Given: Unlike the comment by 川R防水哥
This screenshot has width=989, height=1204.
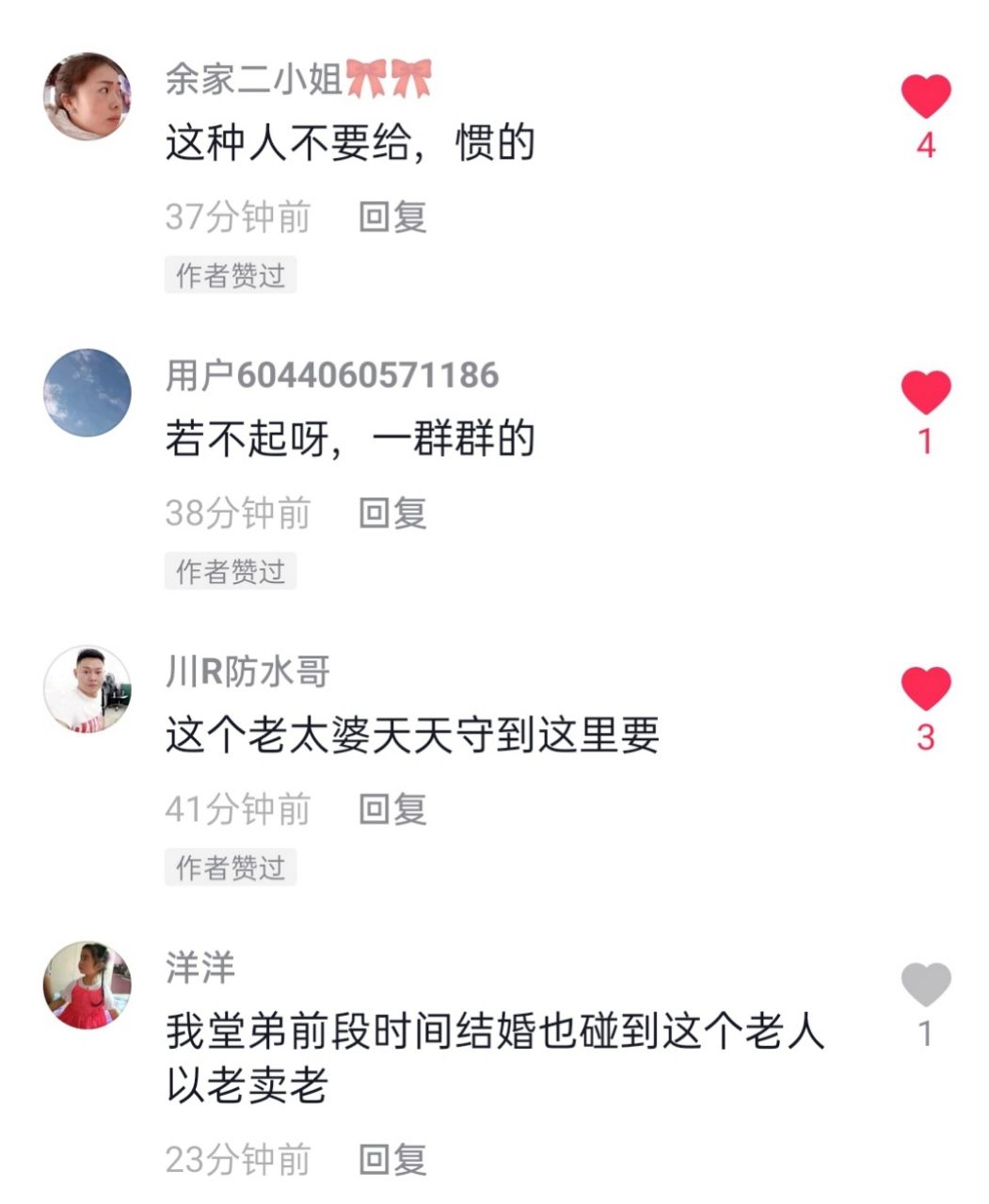Looking at the screenshot, I should [926, 689].
